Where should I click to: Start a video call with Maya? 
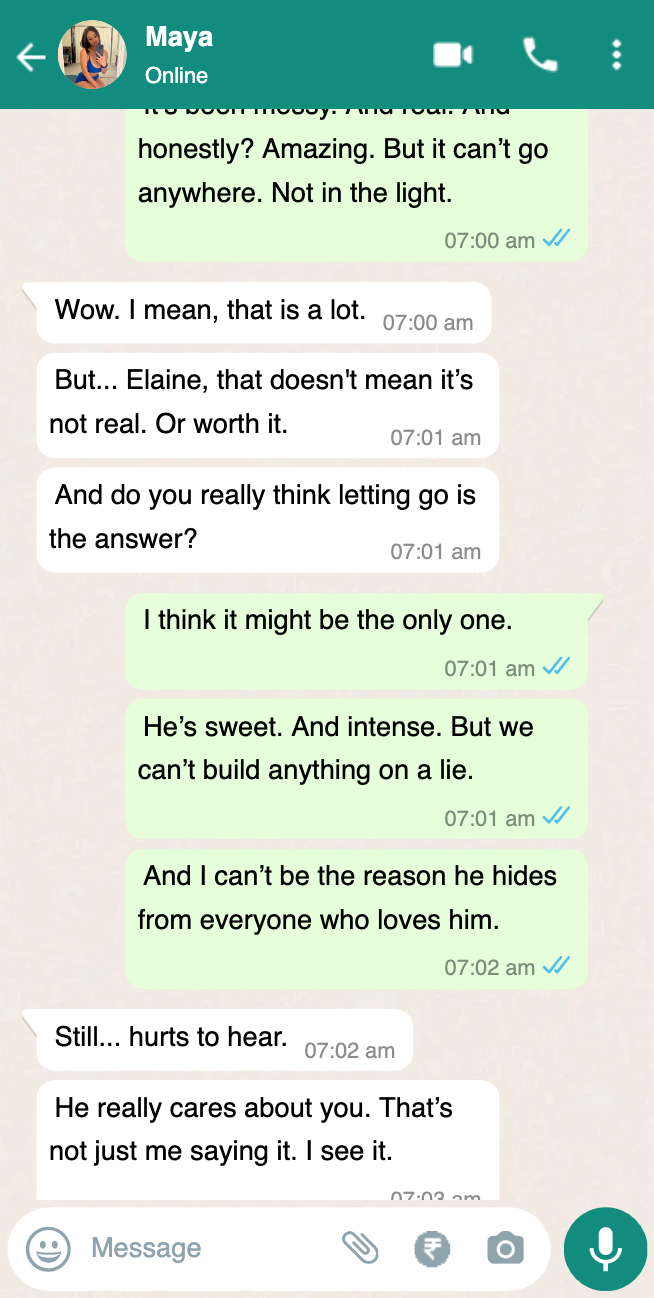453,55
